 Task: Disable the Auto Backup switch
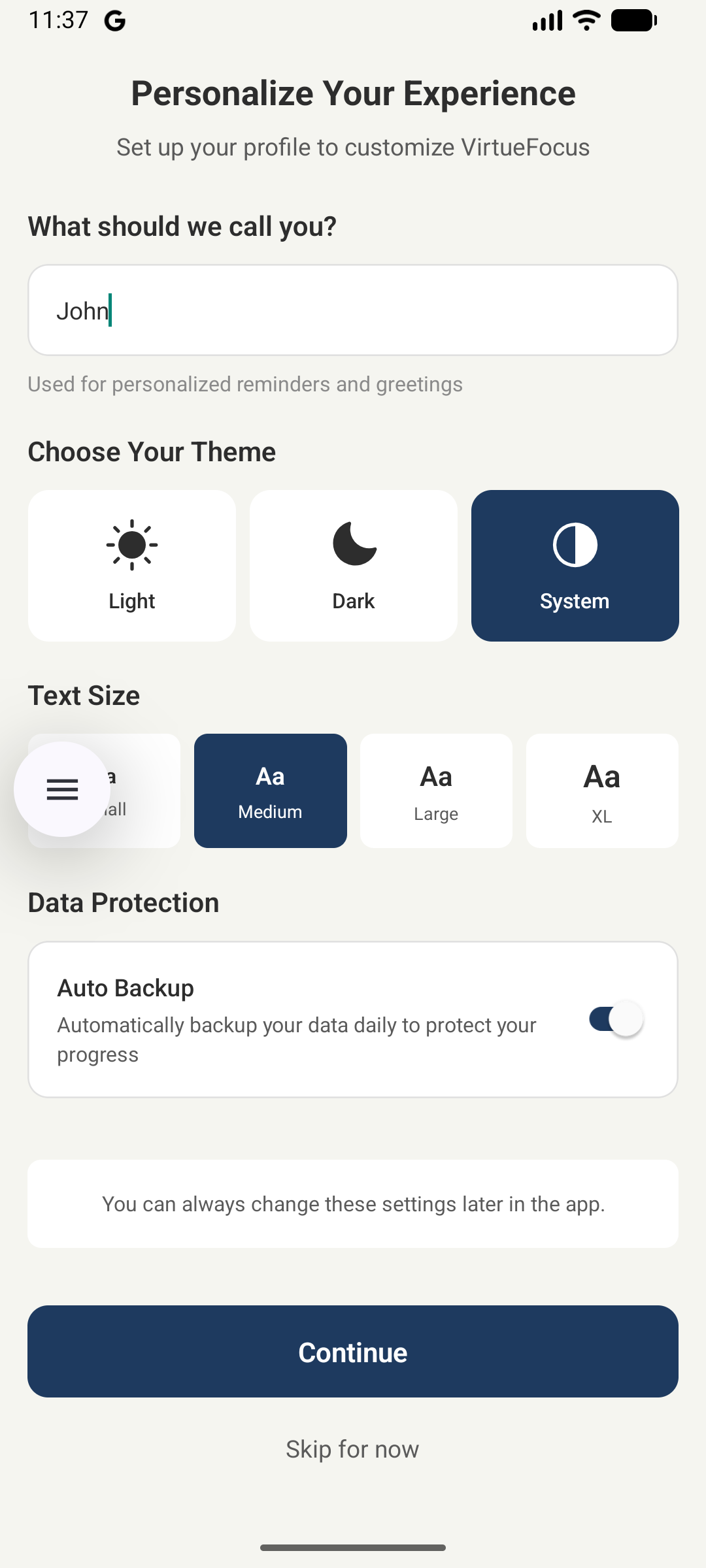pos(616,1019)
